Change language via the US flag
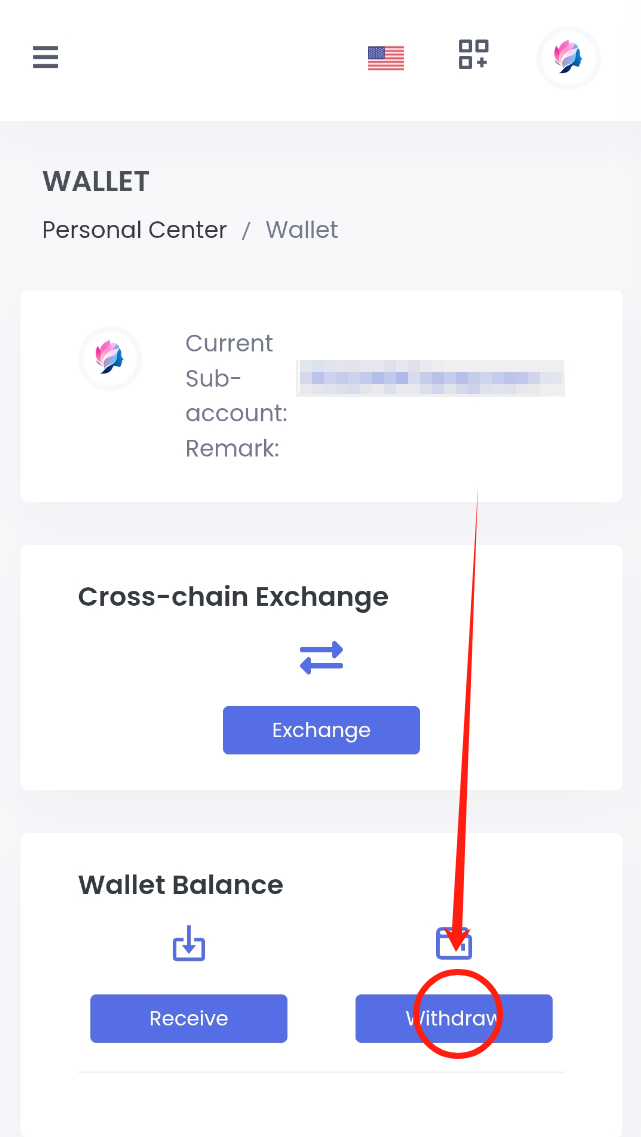This screenshot has height=1137, width=641. [x=385, y=58]
